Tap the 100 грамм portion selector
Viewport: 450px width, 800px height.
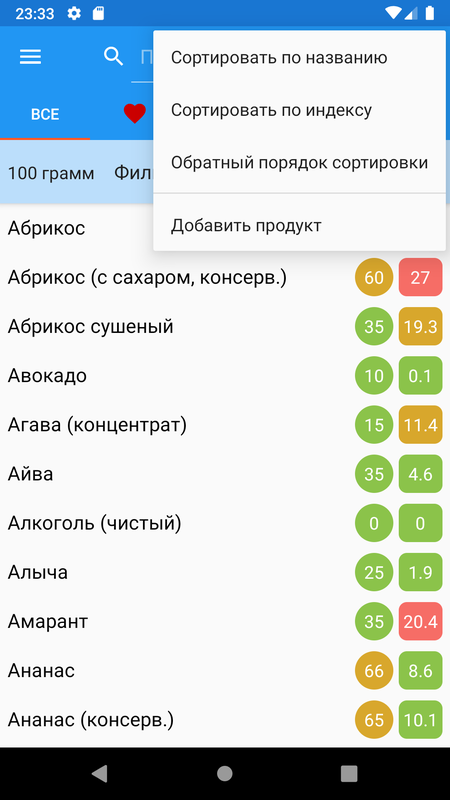(x=51, y=173)
